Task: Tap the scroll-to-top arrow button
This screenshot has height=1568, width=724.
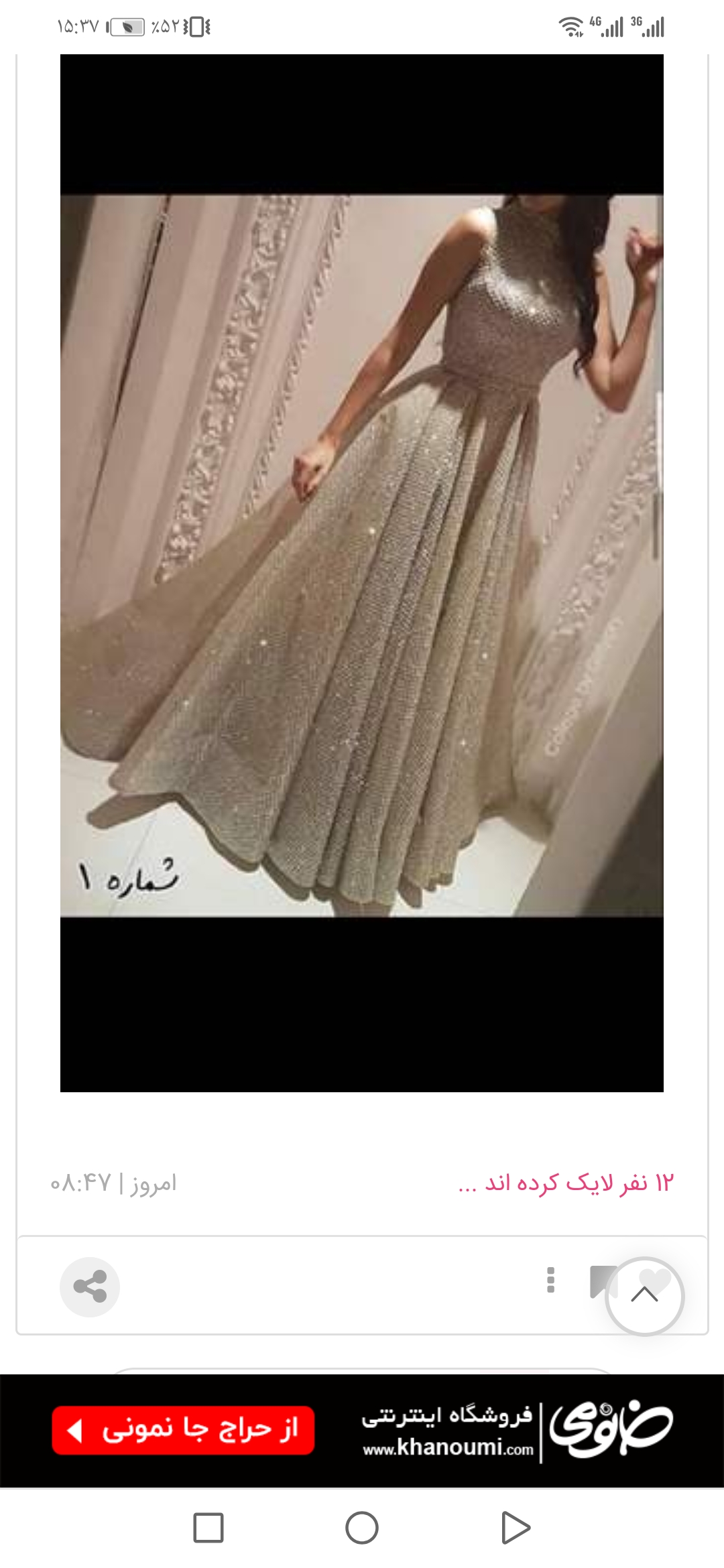Action: click(644, 1295)
